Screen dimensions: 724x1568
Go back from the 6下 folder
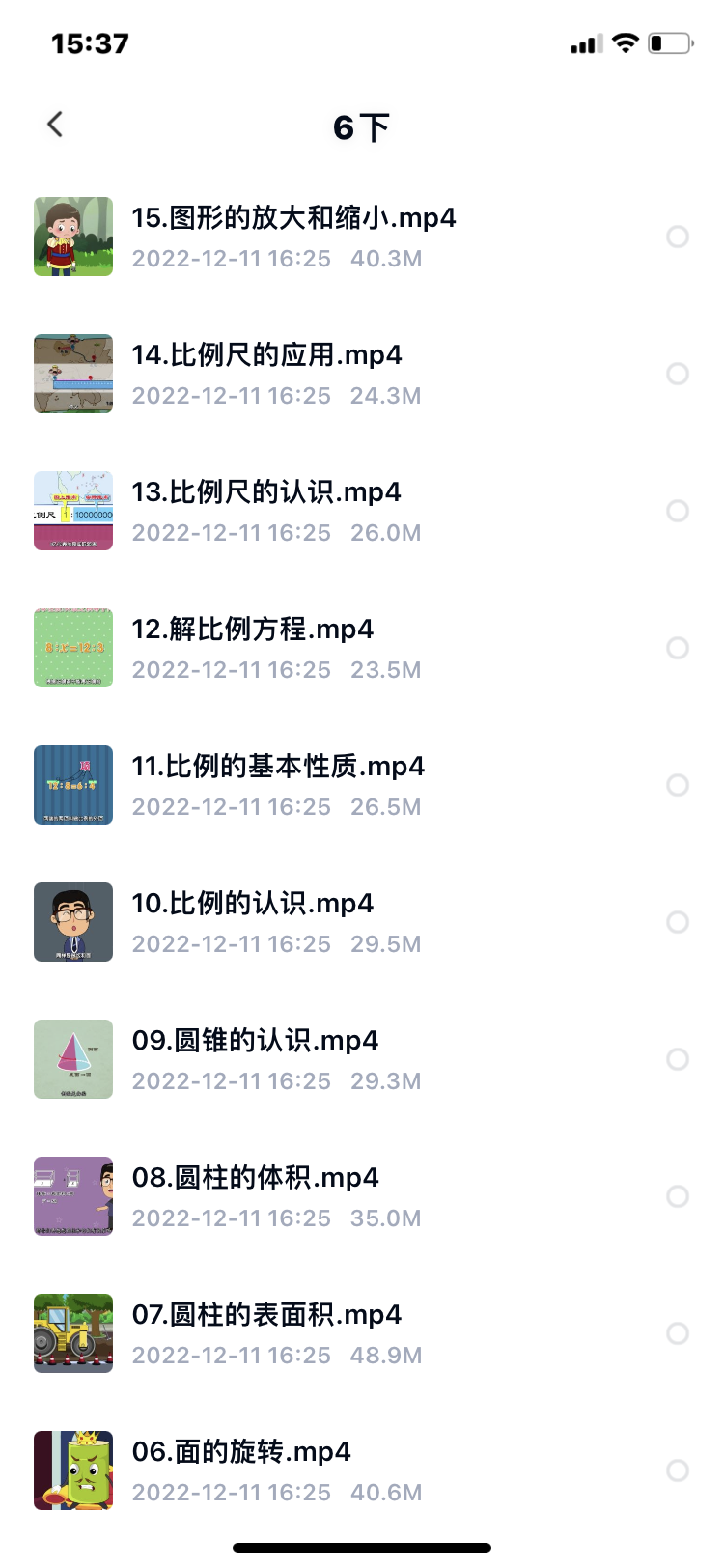click(55, 125)
